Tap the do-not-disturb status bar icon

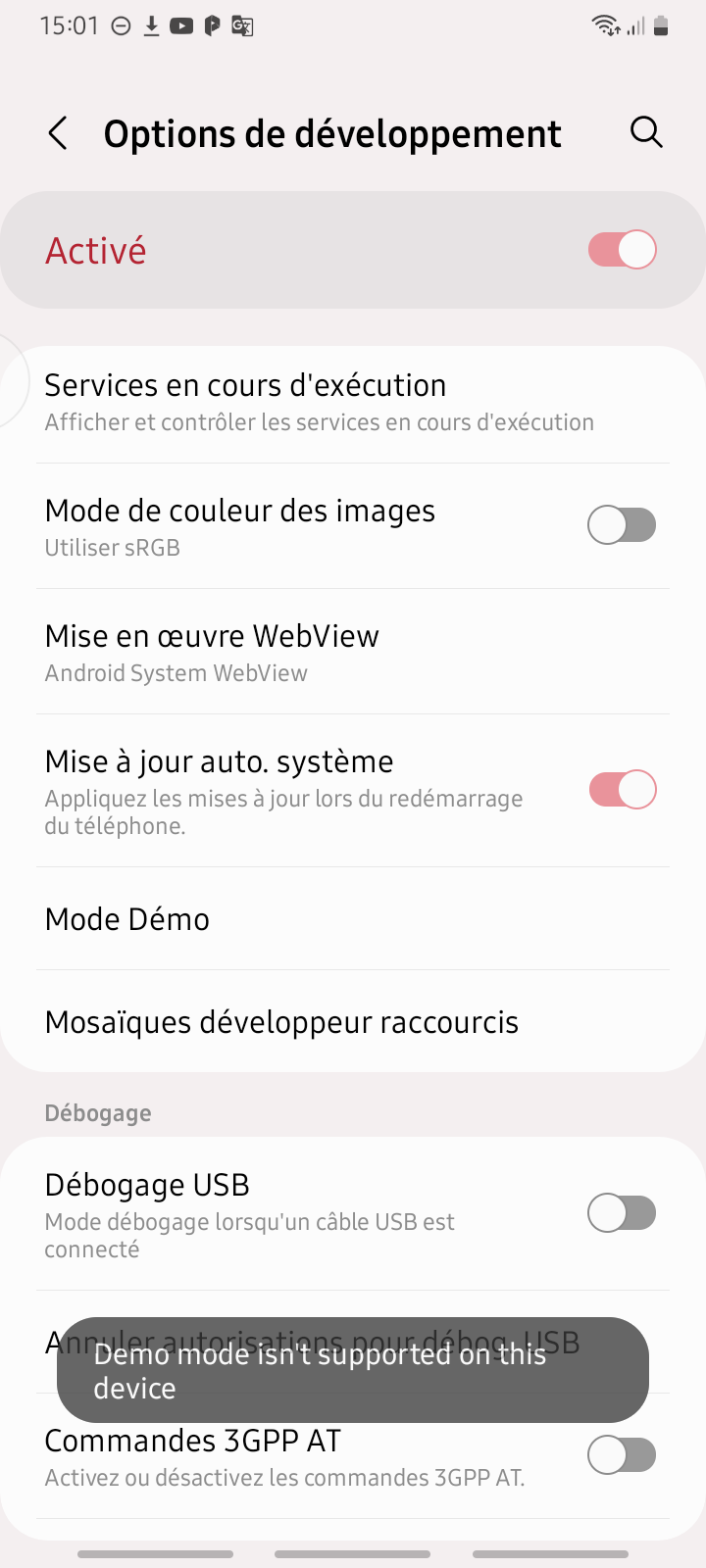pos(120,25)
